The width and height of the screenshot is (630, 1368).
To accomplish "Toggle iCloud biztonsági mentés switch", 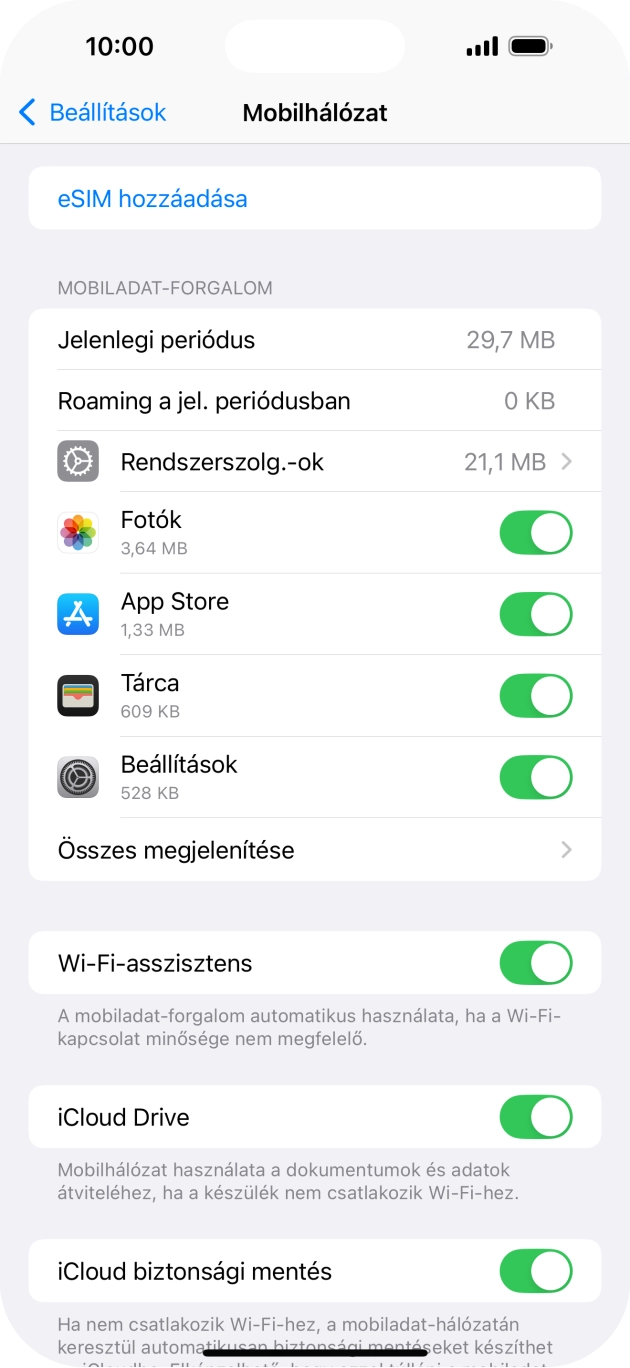I will pos(535,1271).
